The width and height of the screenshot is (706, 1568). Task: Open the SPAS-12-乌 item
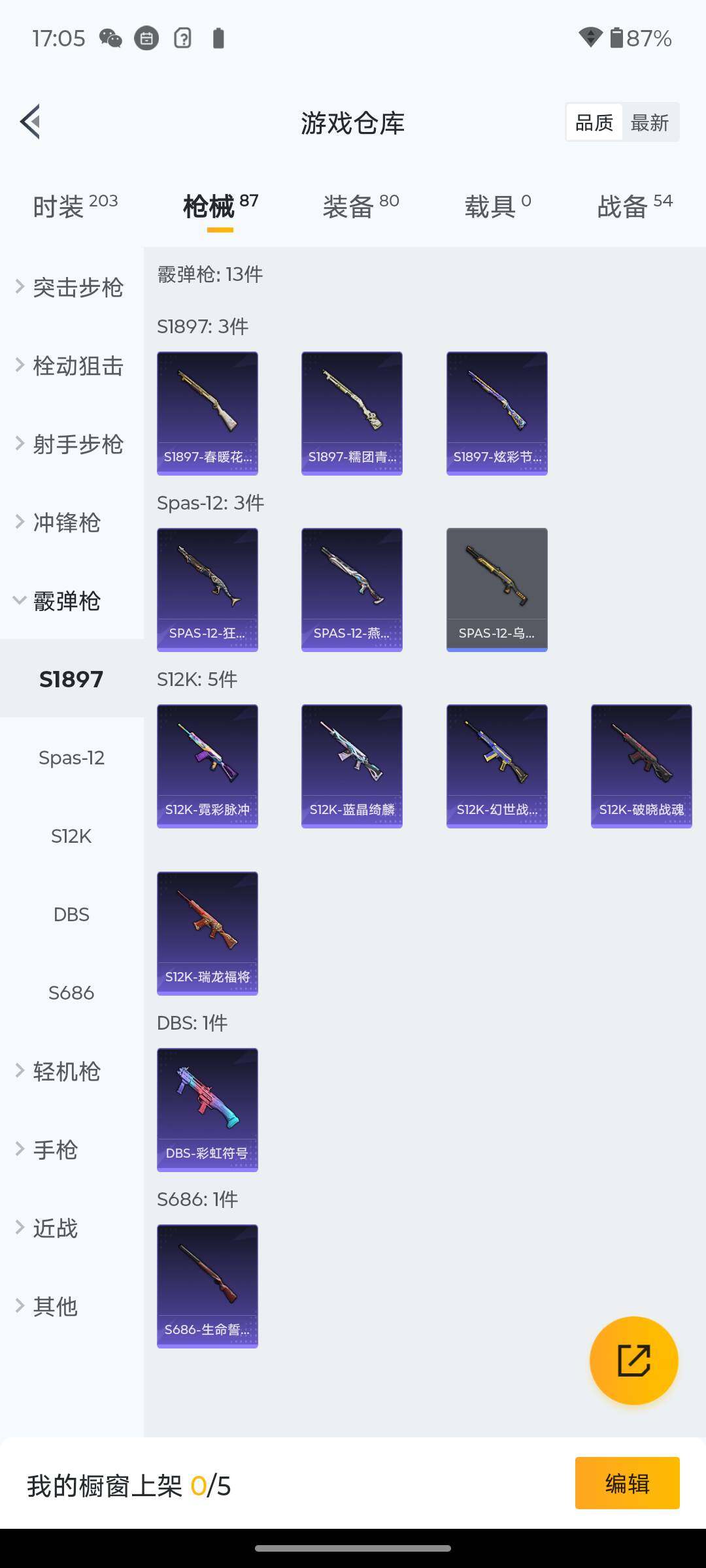[x=497, y=589]
